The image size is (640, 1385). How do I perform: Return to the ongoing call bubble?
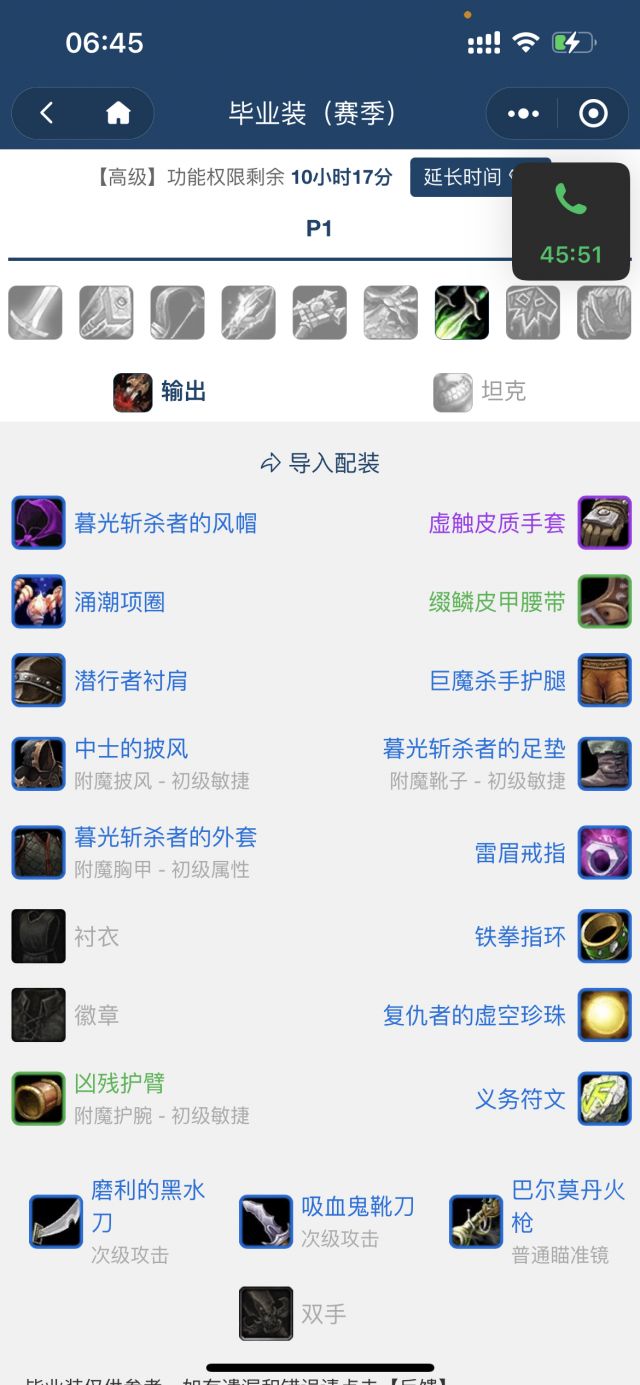[x=571, y=222]
